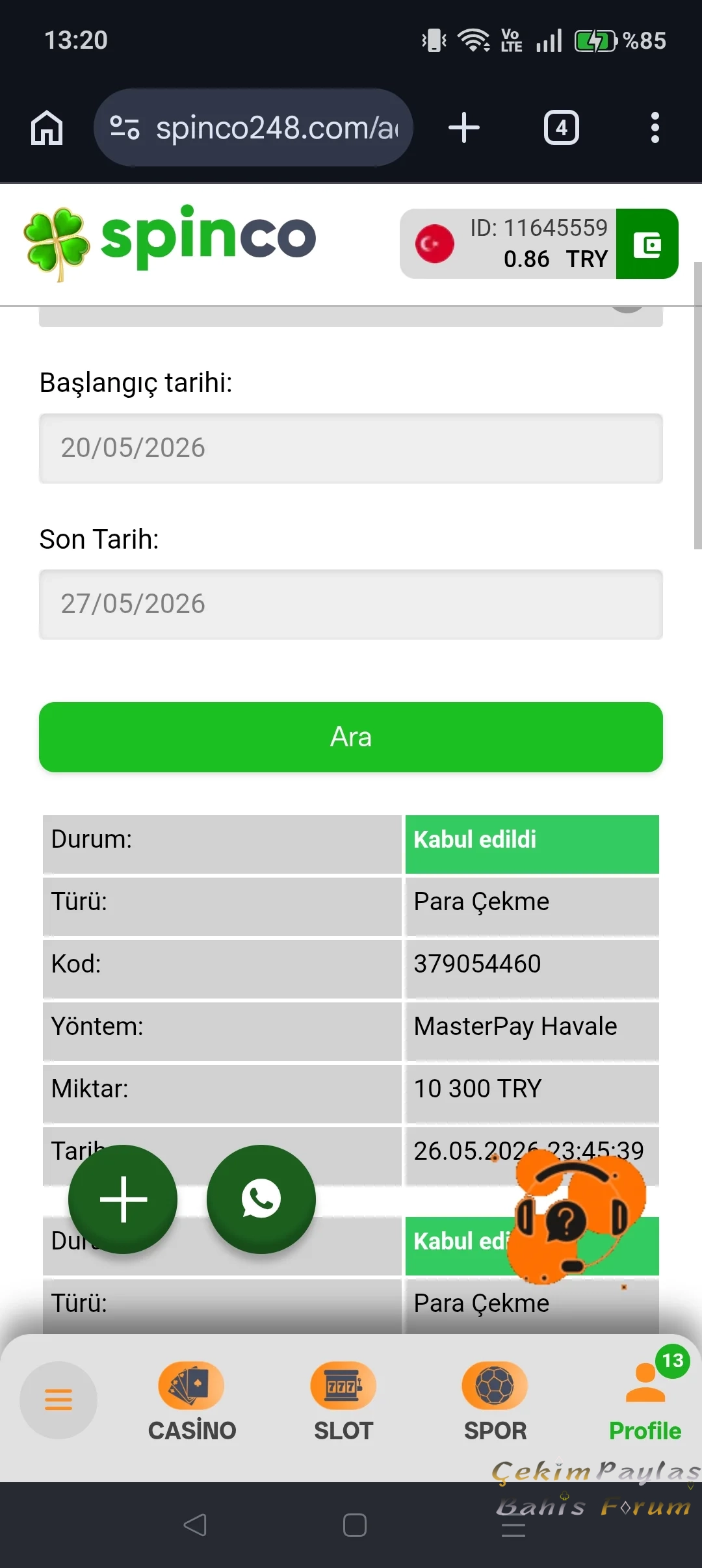Select the Son Tarih date field
This screenshot has height=1568, width=702.
pos(351,605)
